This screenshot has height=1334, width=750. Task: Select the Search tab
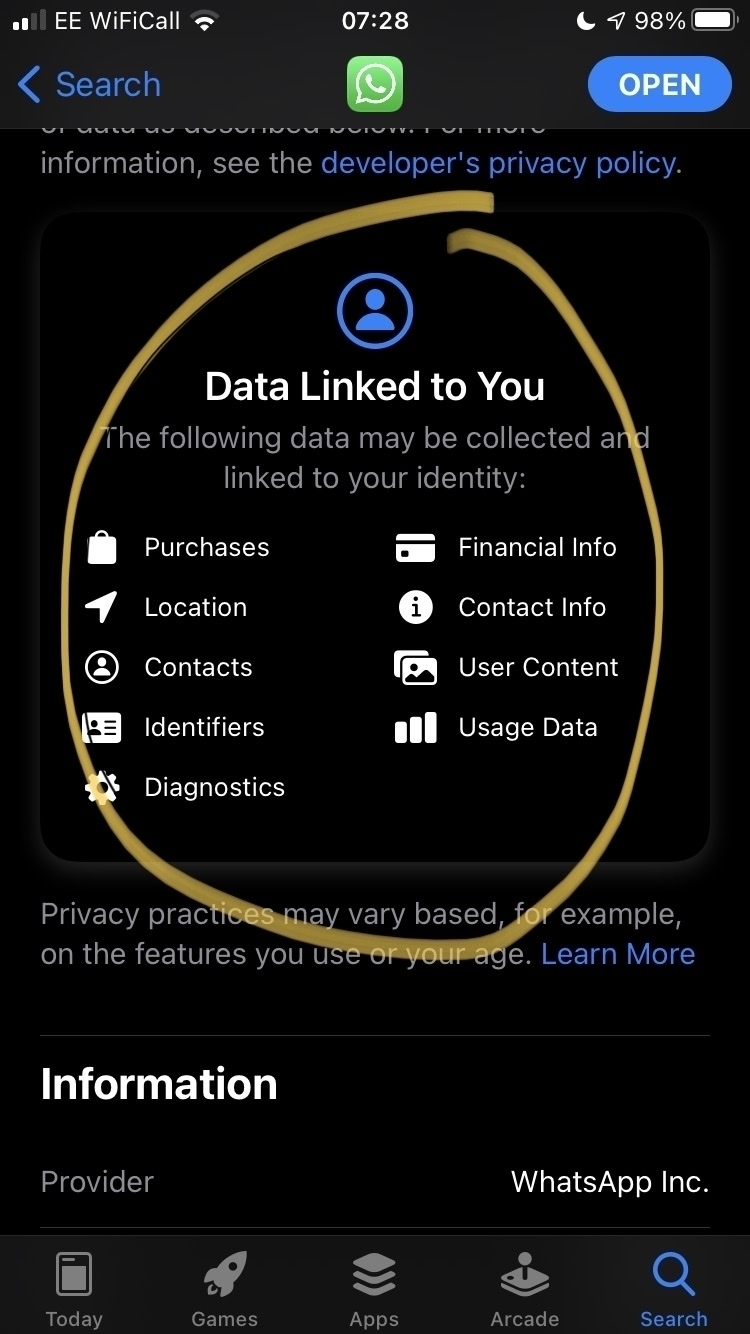pyautogui.click(x=674, y=1289)
